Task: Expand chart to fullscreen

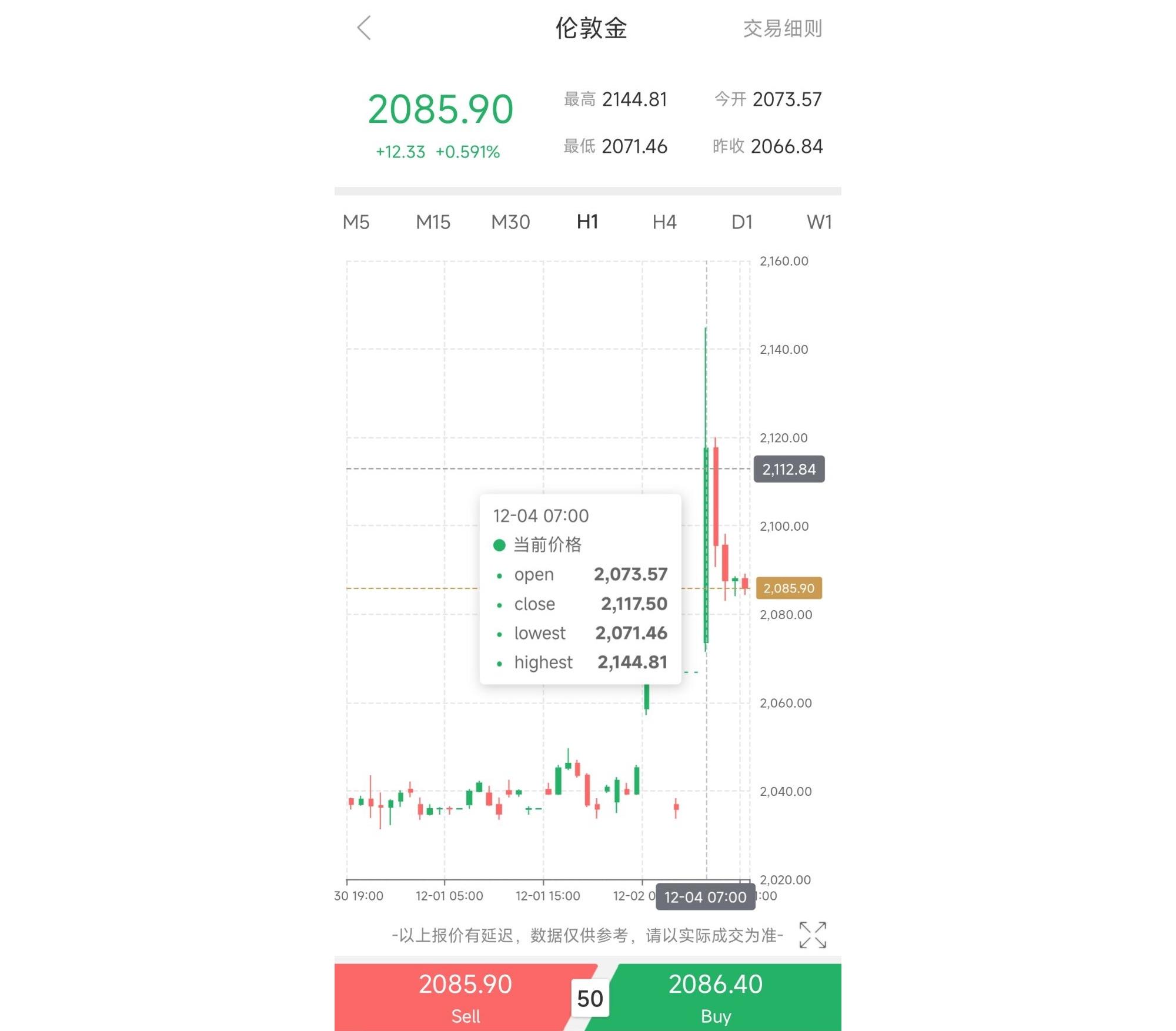Action: pyautogui.click(x=813, y=935)
